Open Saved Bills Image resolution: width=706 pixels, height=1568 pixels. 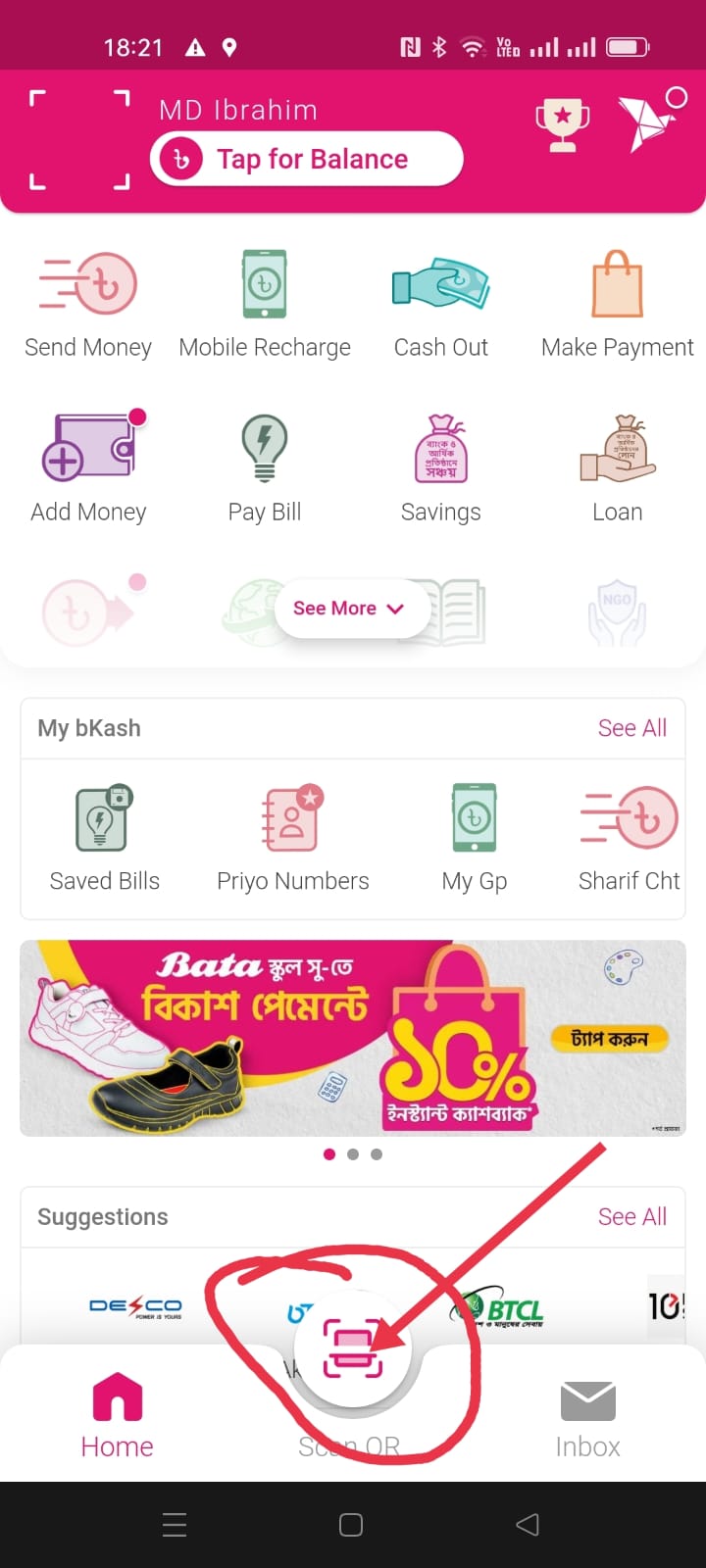point(104,838)
